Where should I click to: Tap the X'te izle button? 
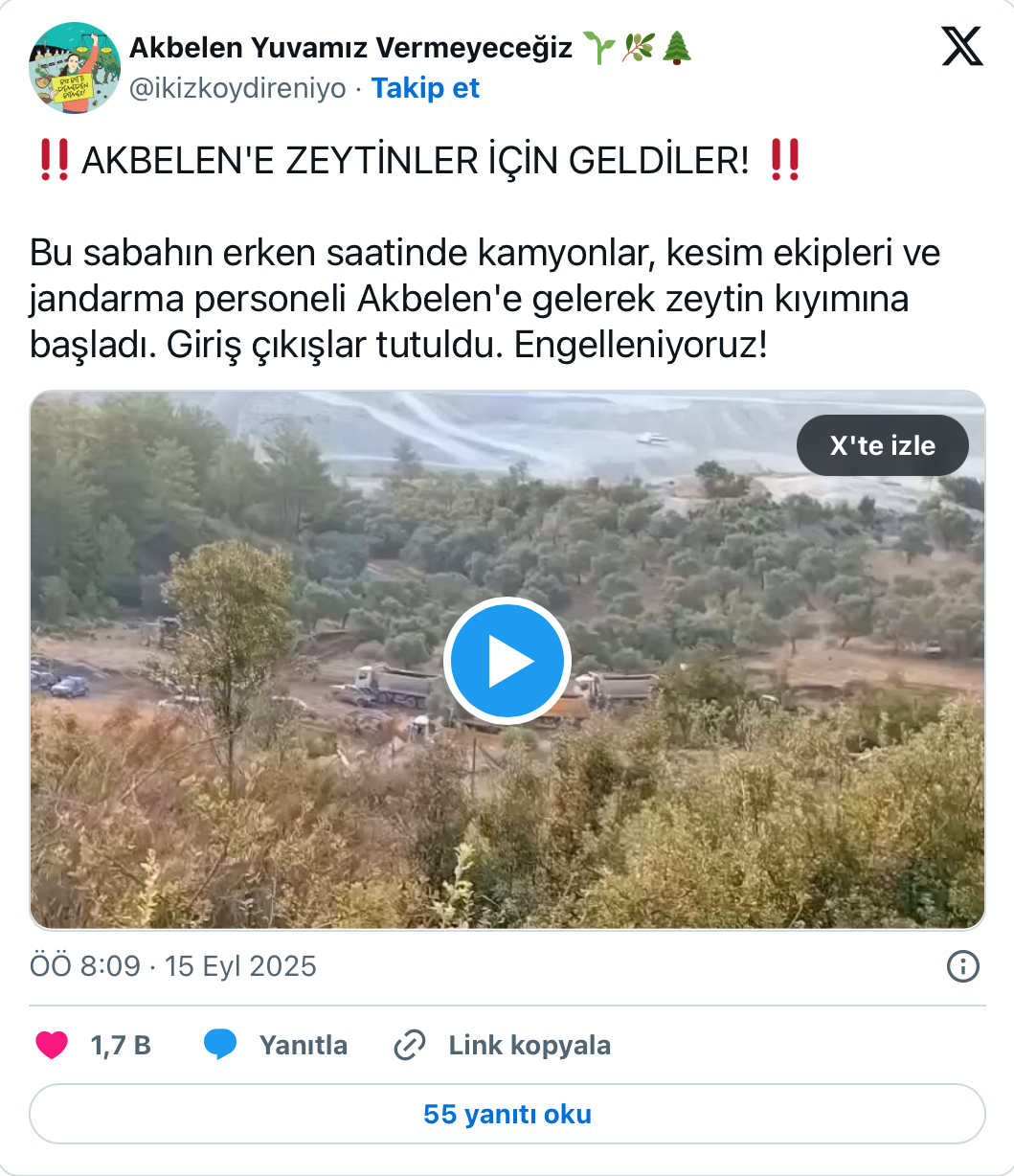(882, 445)
